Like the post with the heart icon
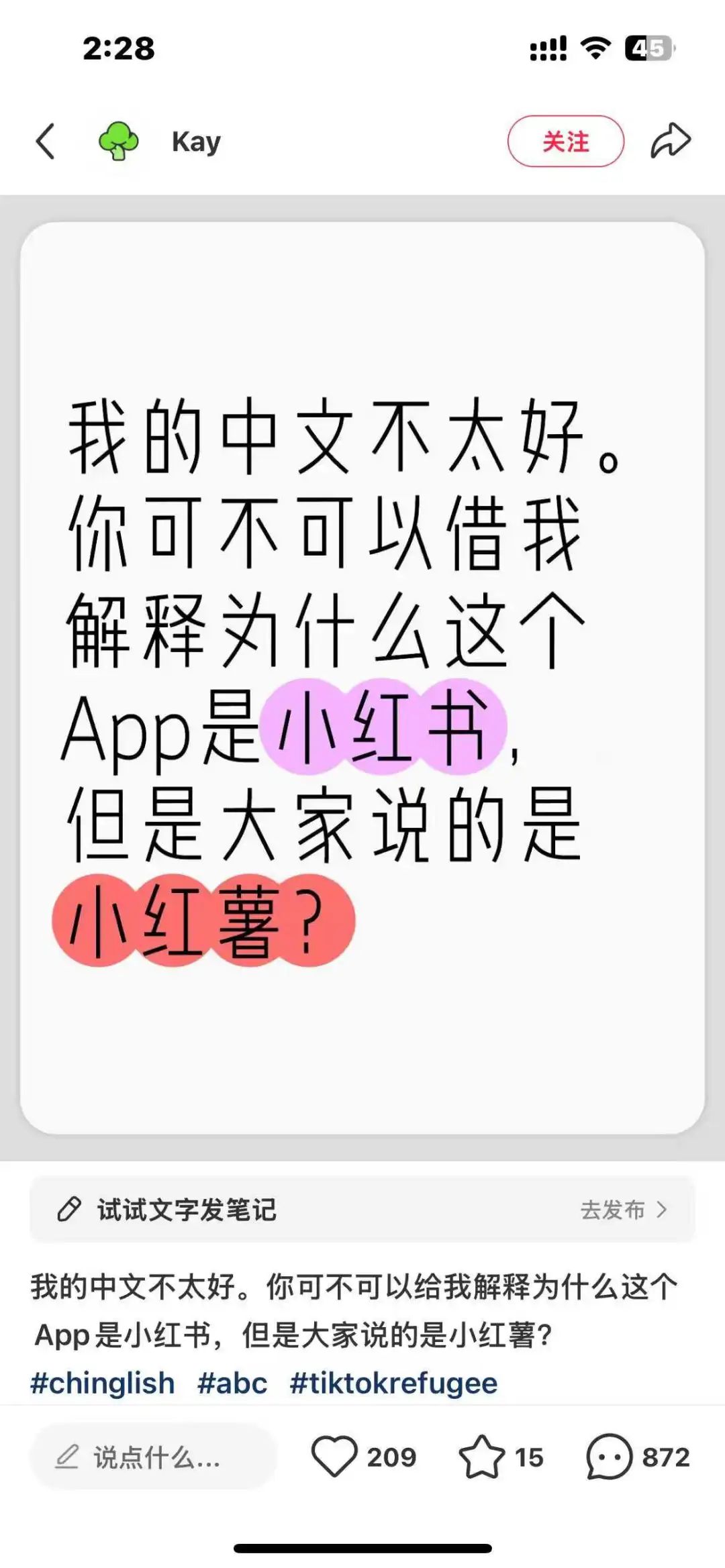The height and width of the screenshot is (1568, 725). tap(334, 1457)
